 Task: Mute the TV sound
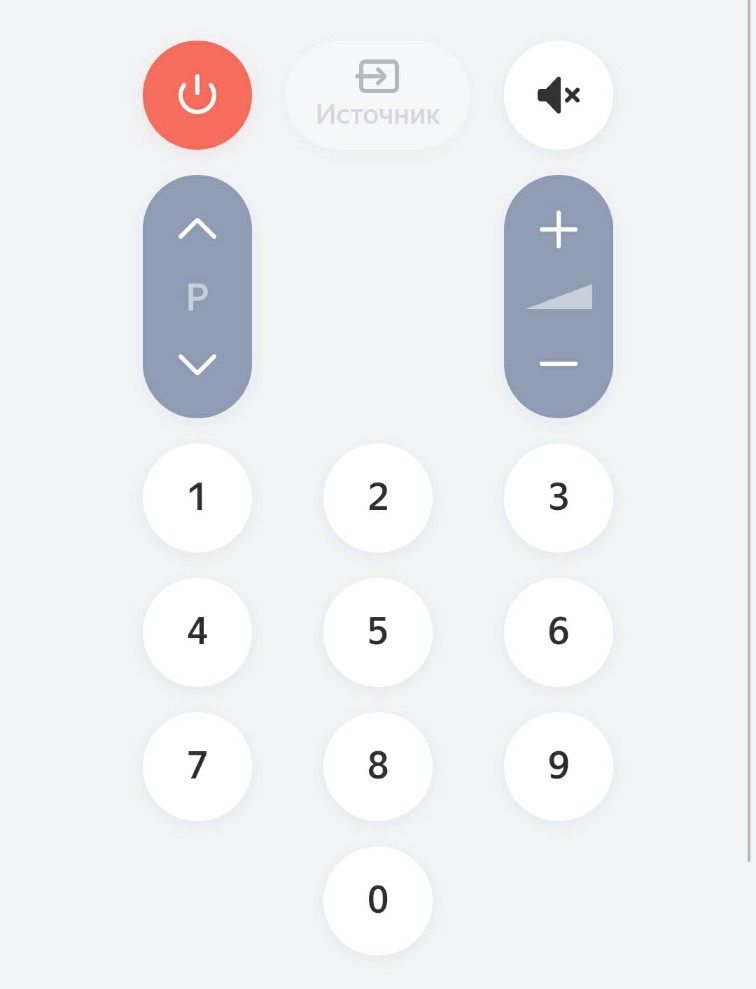tap(558, 96)
